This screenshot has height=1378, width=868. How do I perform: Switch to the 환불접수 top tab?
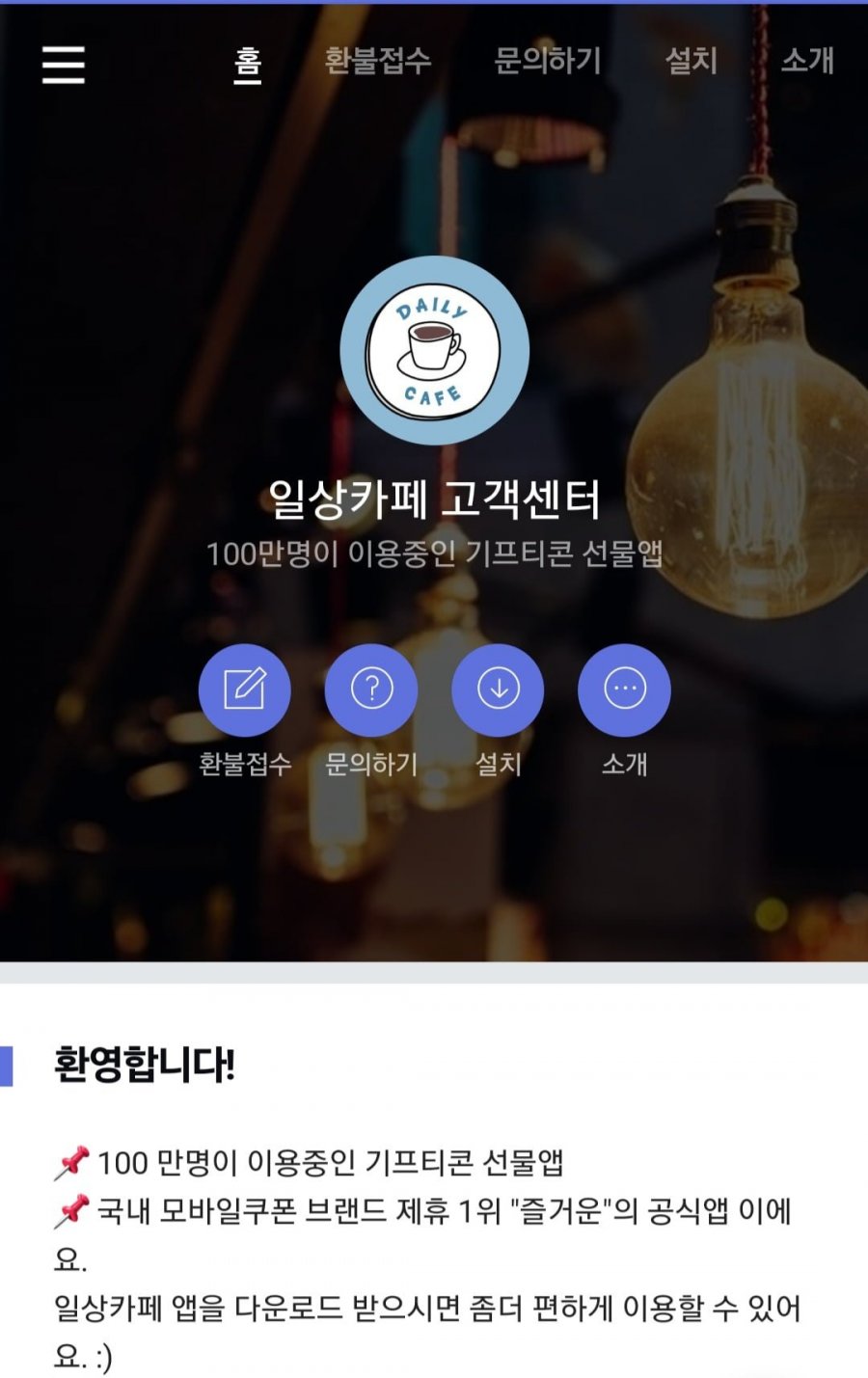[378, 61]
